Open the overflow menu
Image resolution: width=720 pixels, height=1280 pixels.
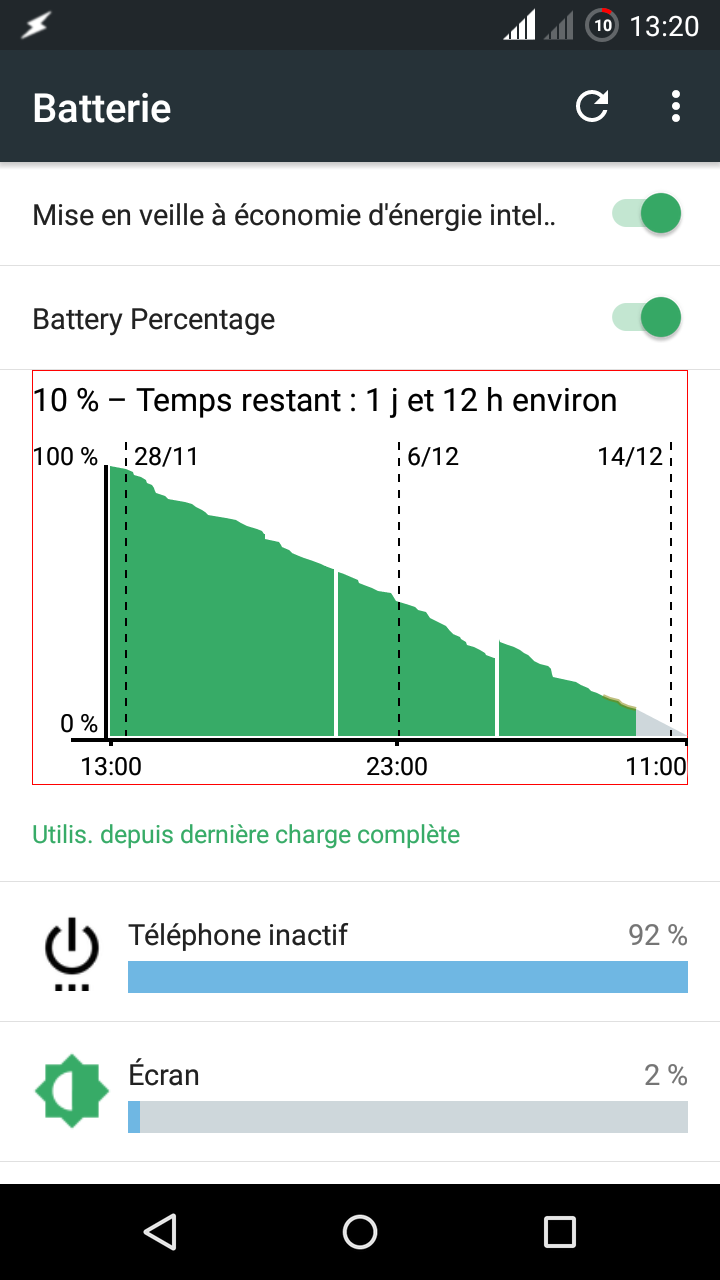(x=676, y=106)
